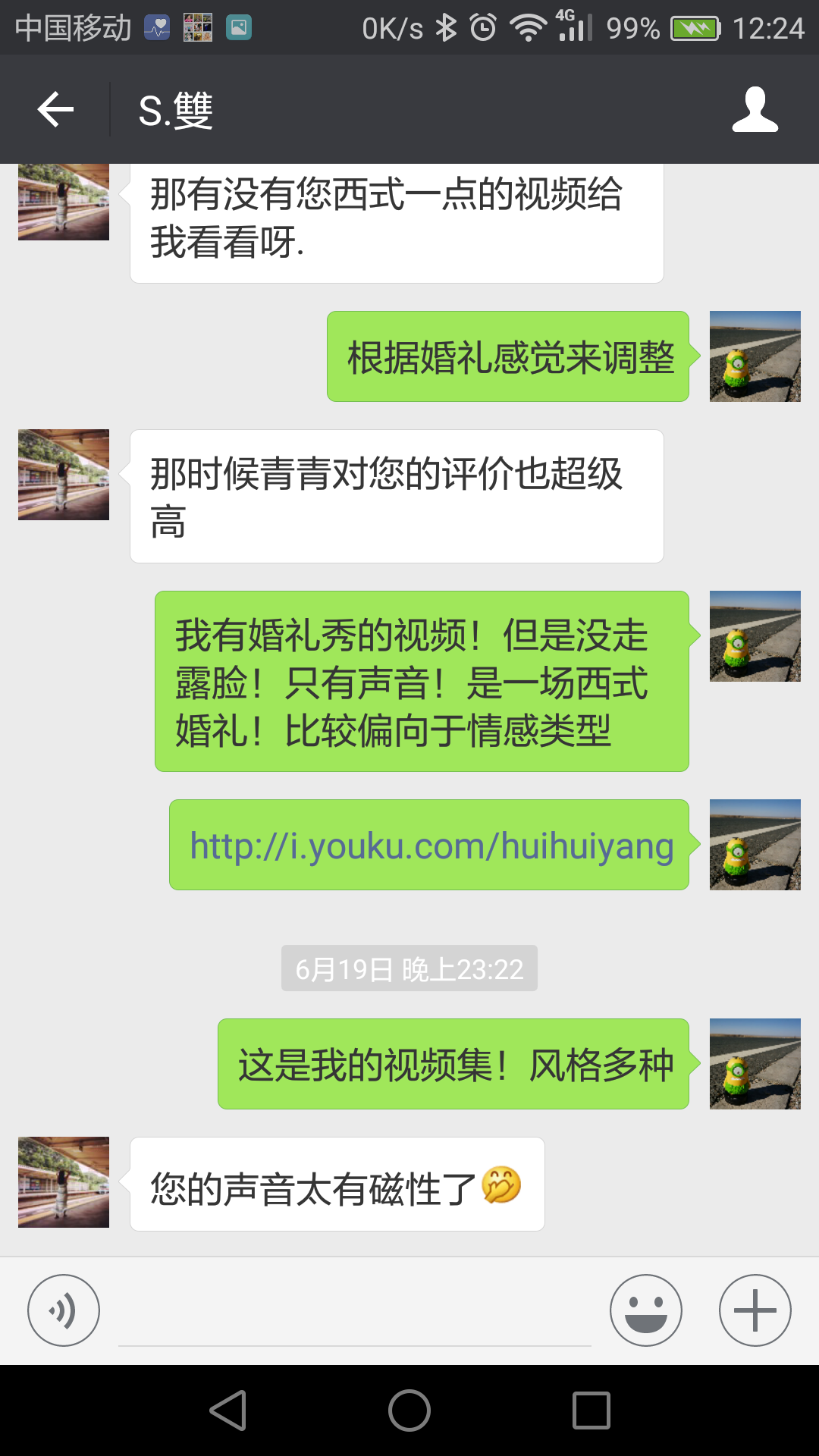The width and height of the screenshot is (819, 1456).
Task: Tap my avatar beside 根据婚礼感觉来调整
Action: 755,356
